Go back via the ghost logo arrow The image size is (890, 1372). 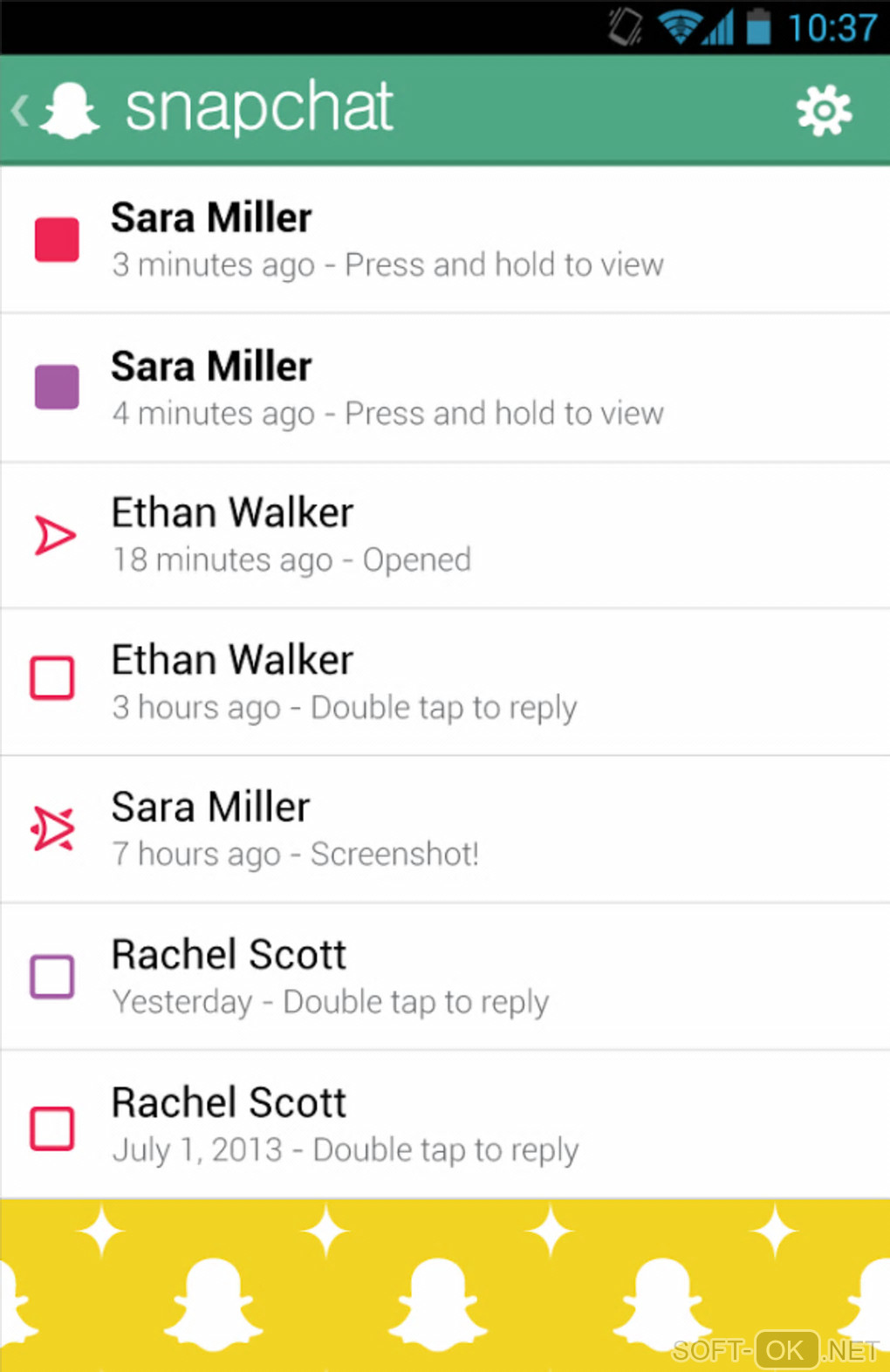pyautogui.click(x=54, y=111)
